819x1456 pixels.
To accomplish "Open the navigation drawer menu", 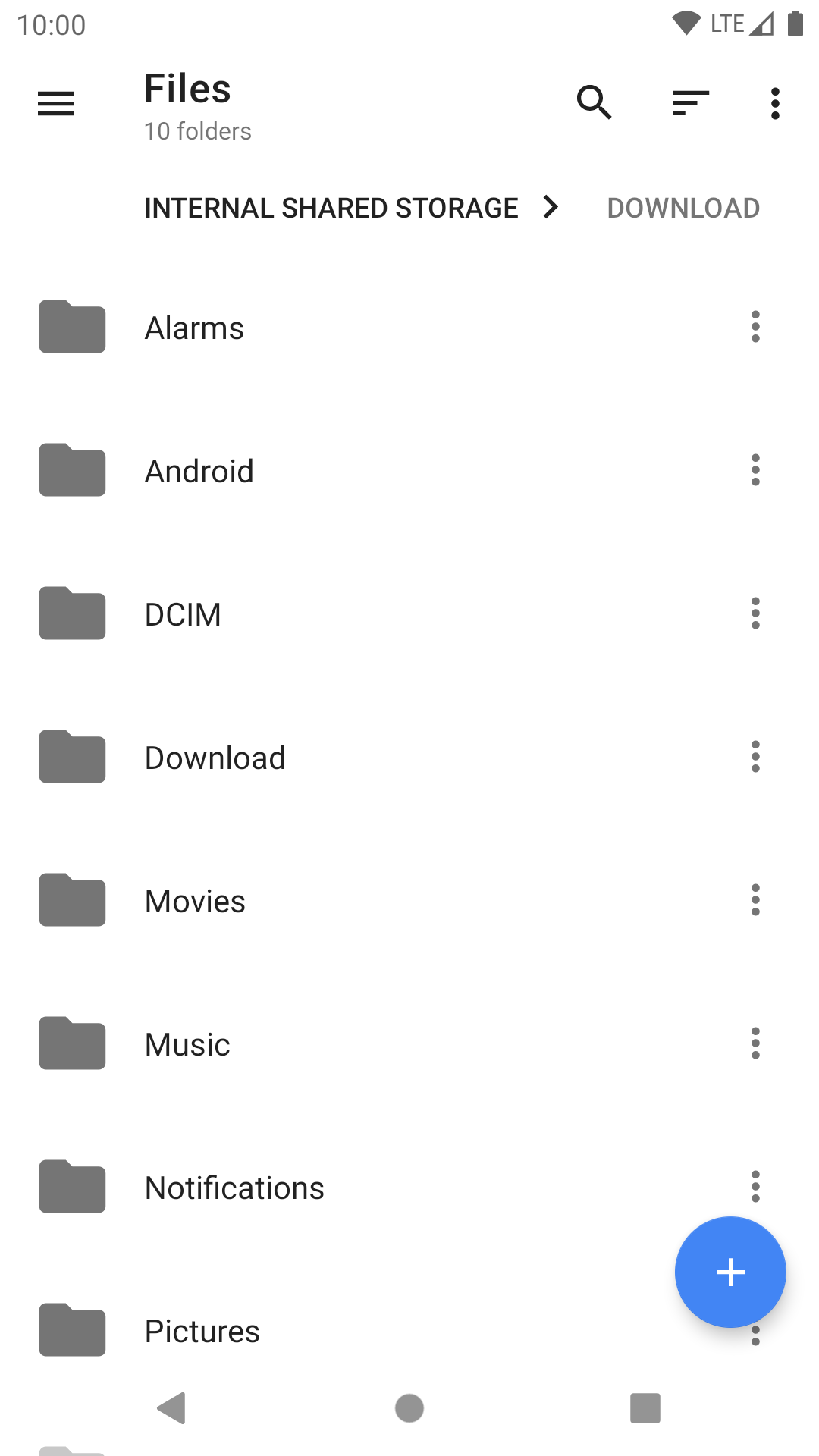I will [56, 103].
